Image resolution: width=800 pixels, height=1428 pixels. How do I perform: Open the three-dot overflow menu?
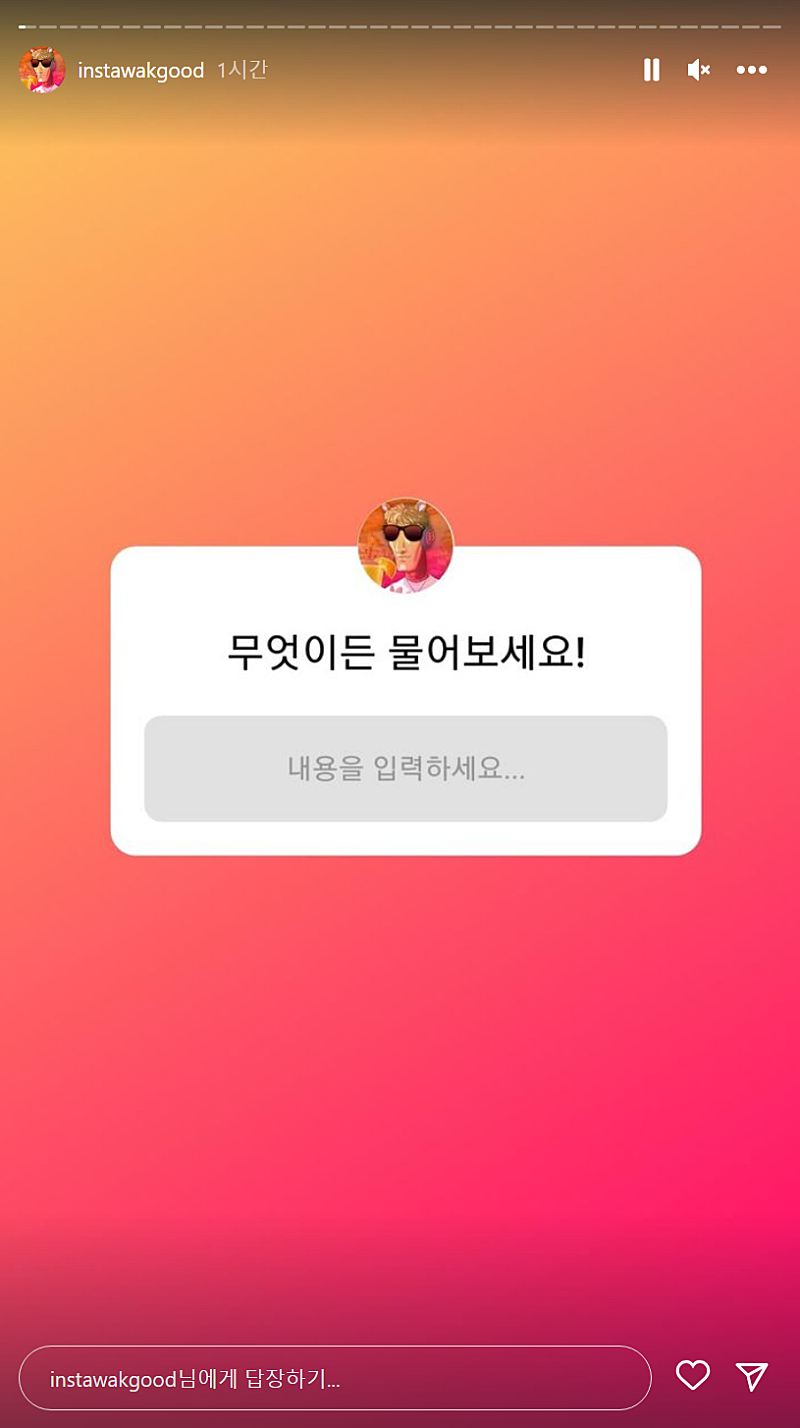pos(751,70)
